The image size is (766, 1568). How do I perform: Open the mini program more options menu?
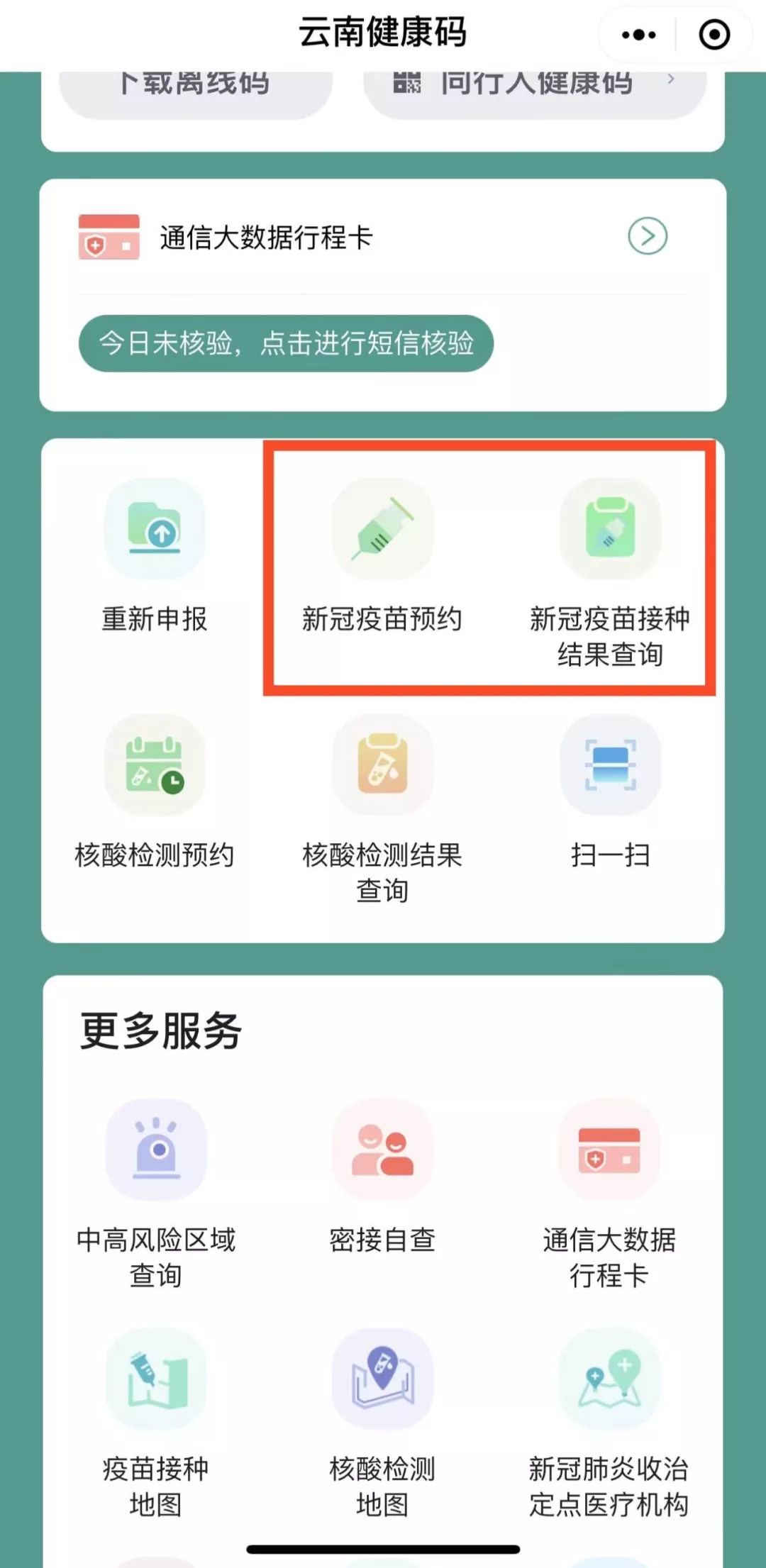tap(638, 35)
